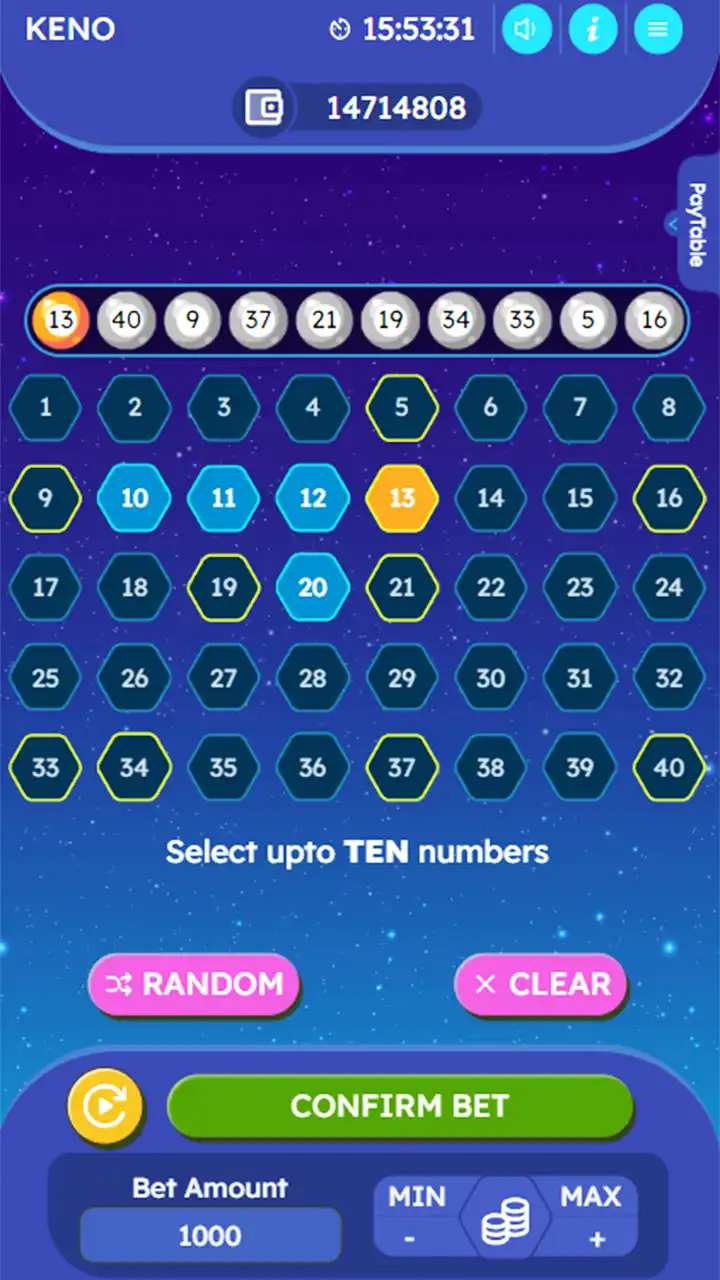Viewport: 720px width, 1280px height.
Task: Select number 8 on the grid
Action: point(669,408)
